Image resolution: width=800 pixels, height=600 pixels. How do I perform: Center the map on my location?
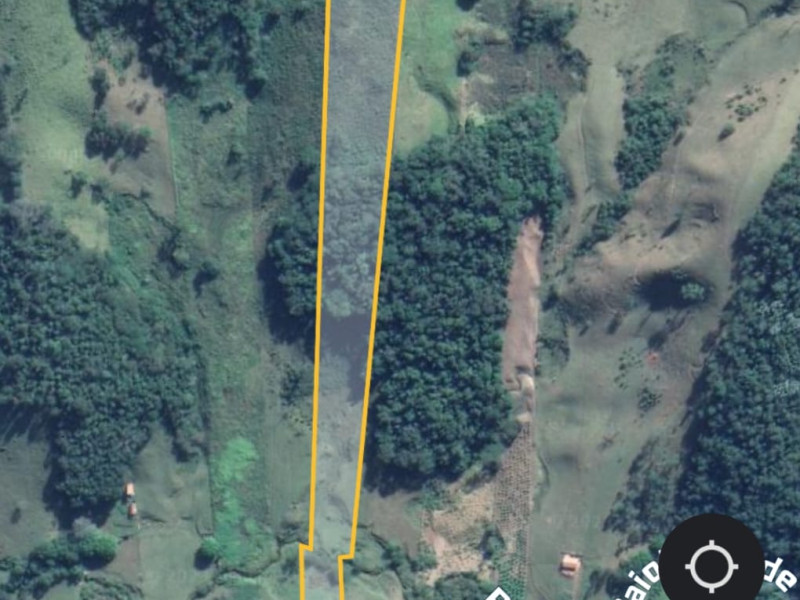711,565
